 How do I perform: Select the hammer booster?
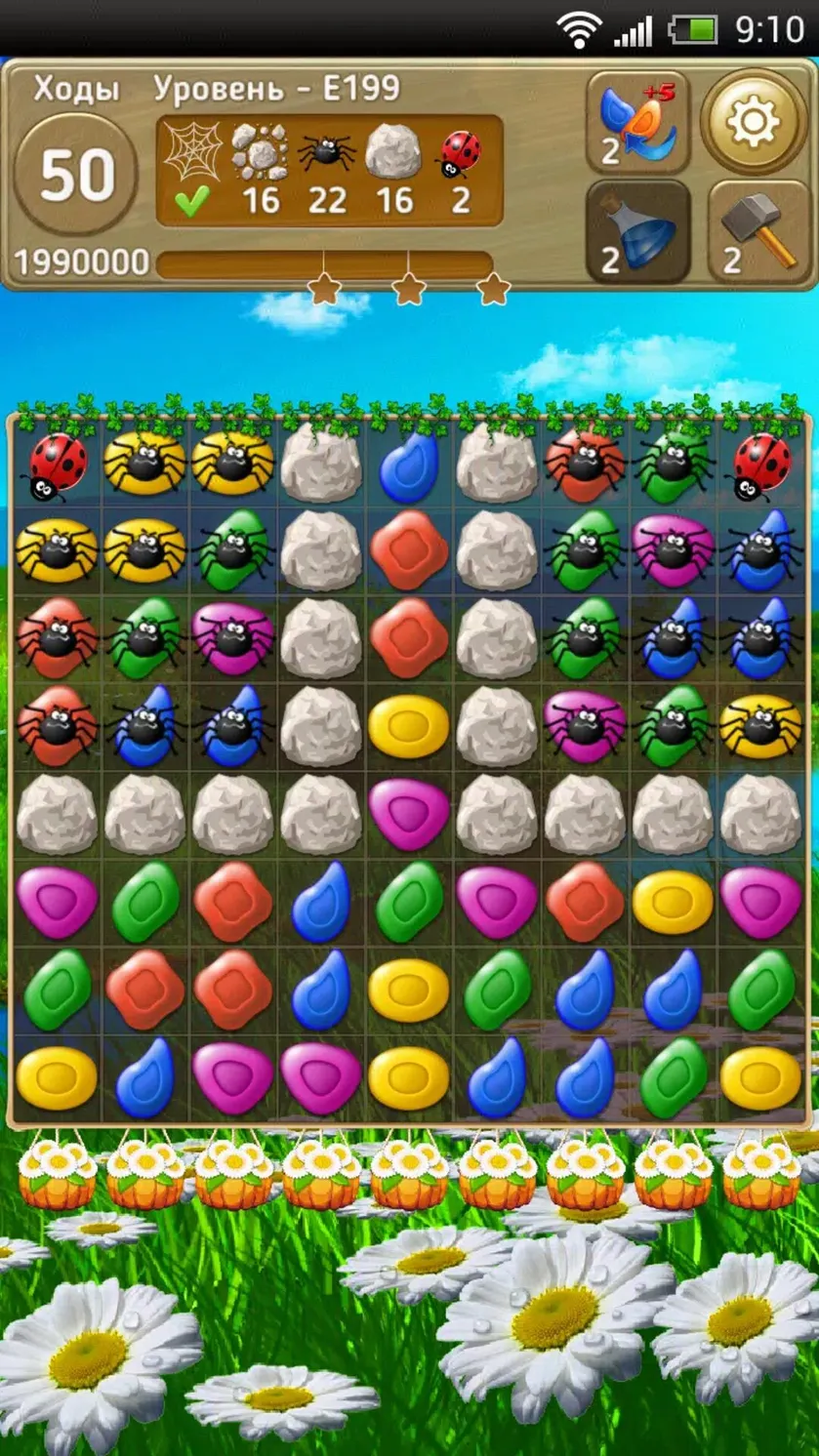tap(758, 232)
